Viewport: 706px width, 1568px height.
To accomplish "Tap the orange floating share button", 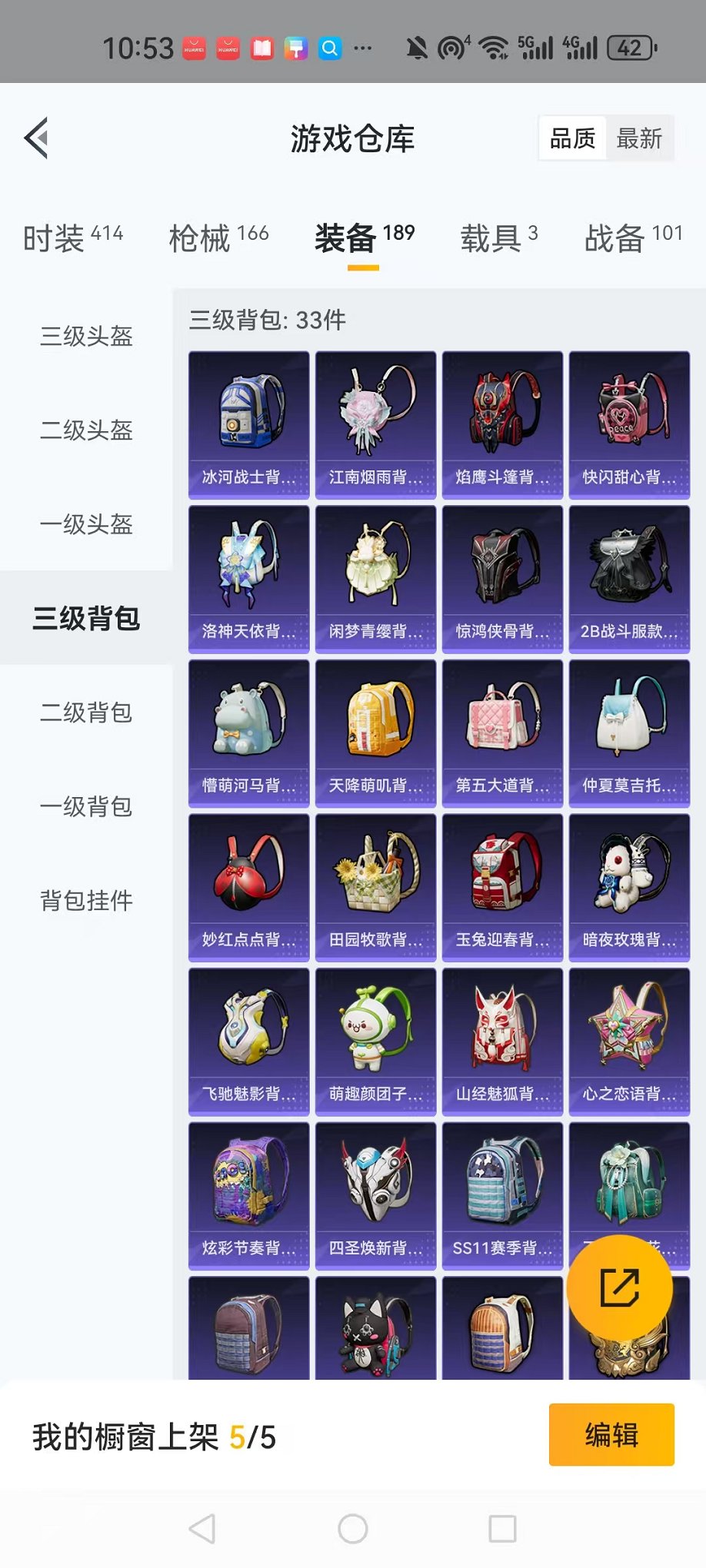I will tap(619, 1288).
